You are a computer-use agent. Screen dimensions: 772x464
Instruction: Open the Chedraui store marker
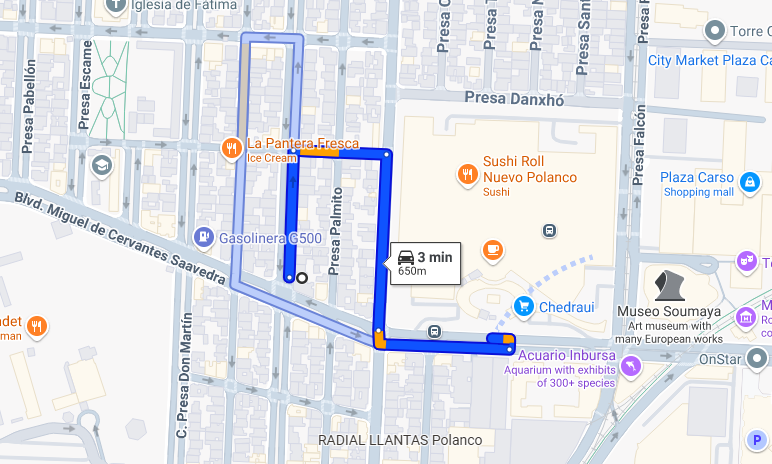pos(522,306)
